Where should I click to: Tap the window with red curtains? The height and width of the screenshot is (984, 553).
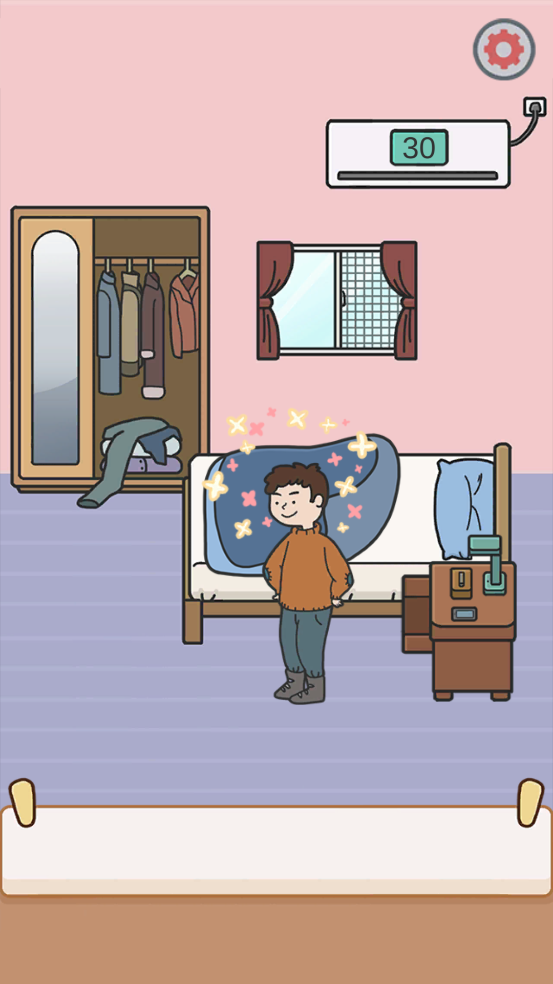coord(336,300)
